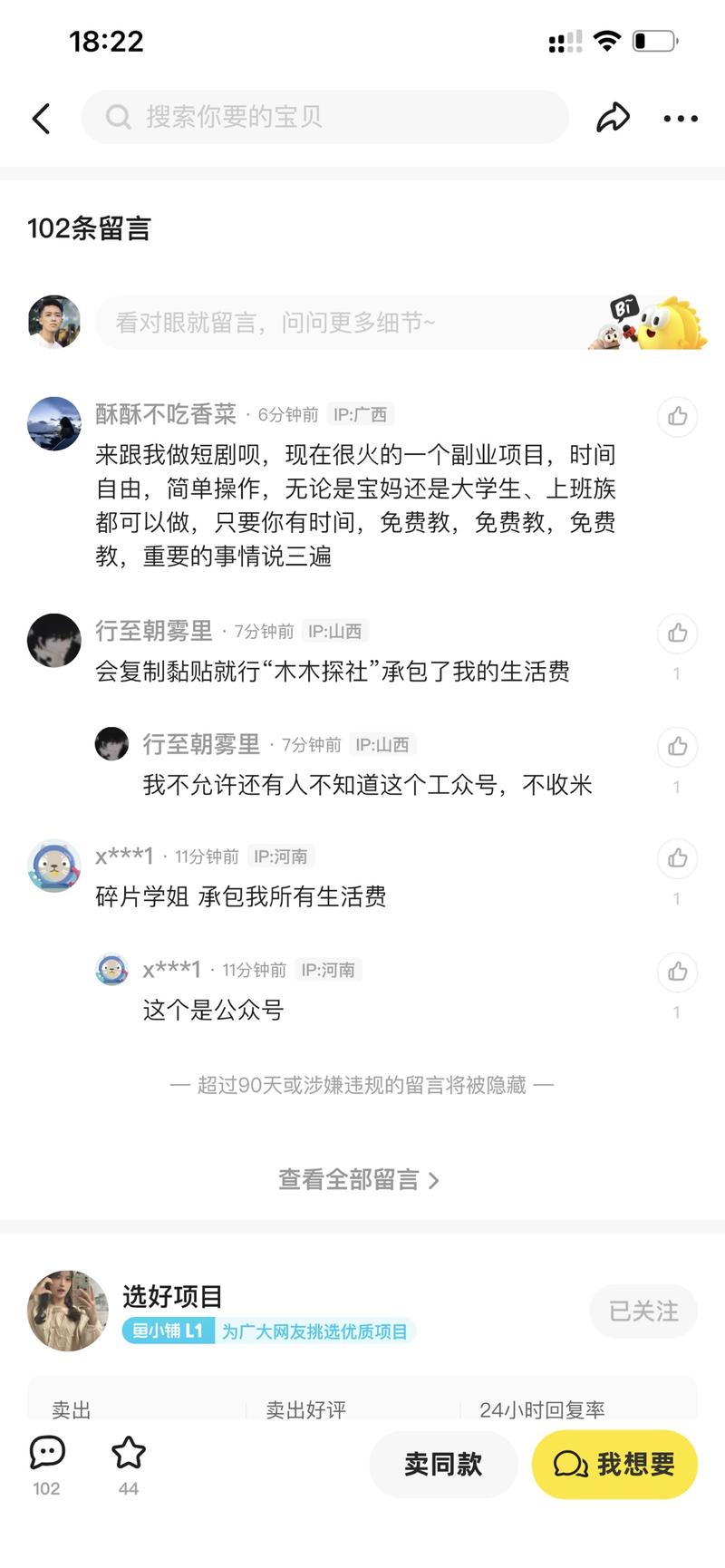Like 行至朝雾里's reply about the 工众号

click(x=677, y=747)
